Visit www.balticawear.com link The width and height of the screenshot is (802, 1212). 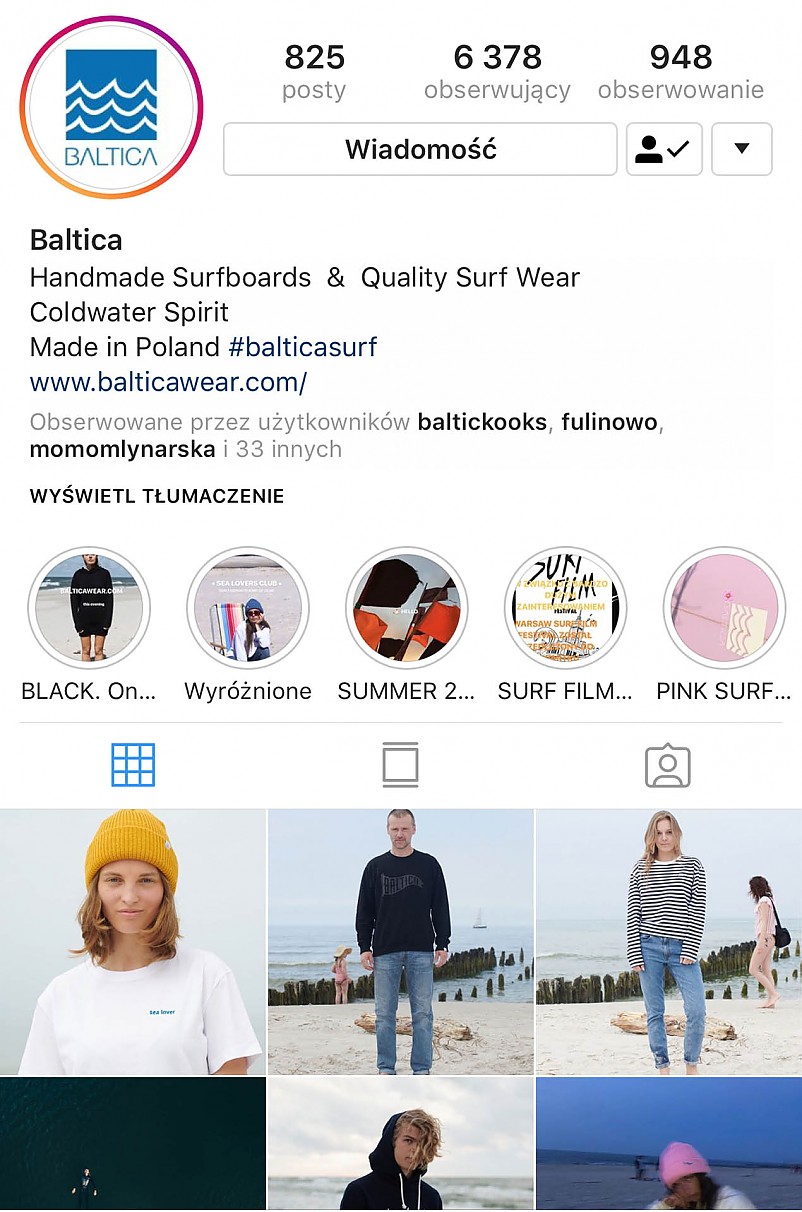click(168, 381)
